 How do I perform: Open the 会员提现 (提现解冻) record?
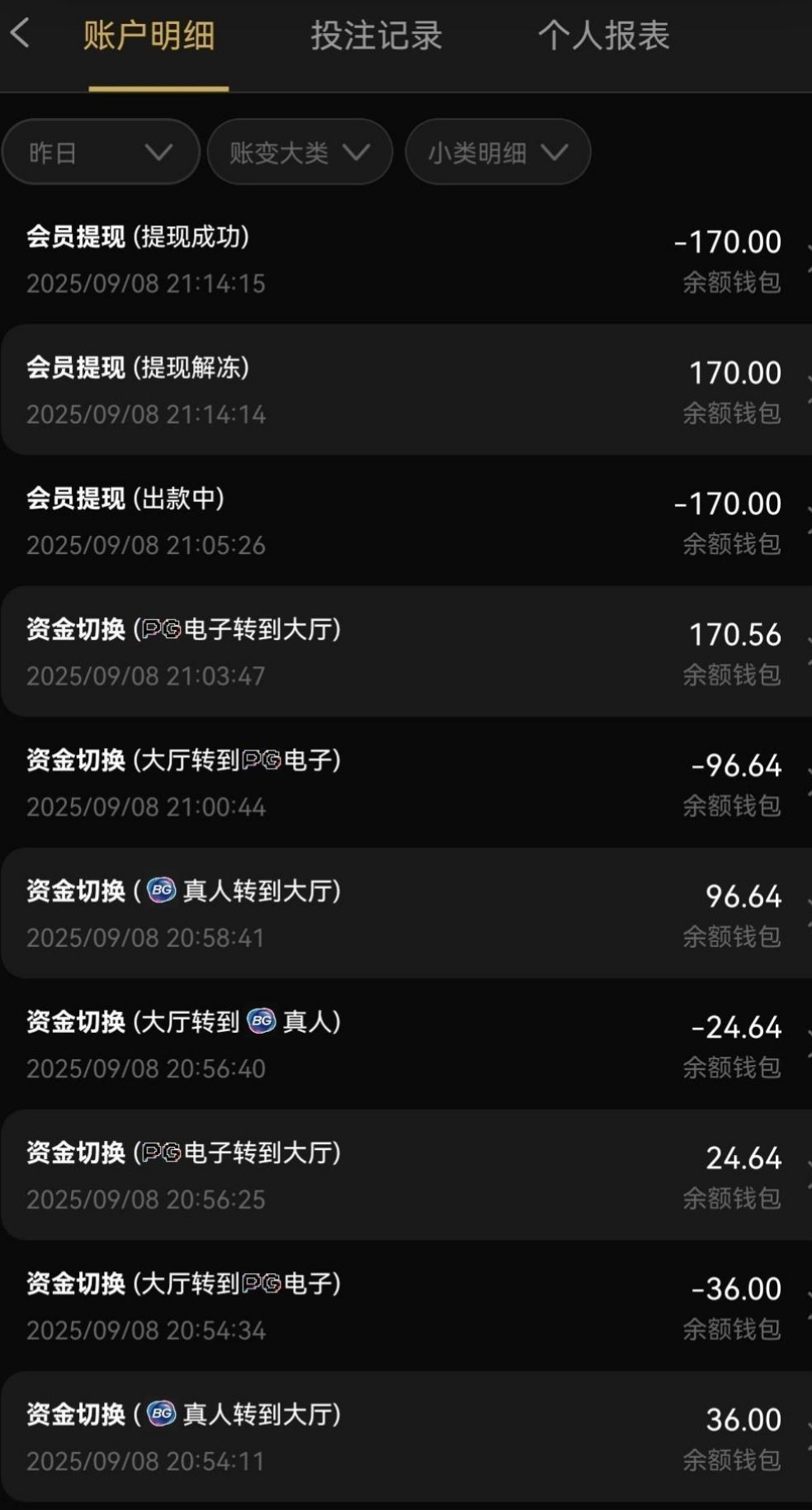404,390
